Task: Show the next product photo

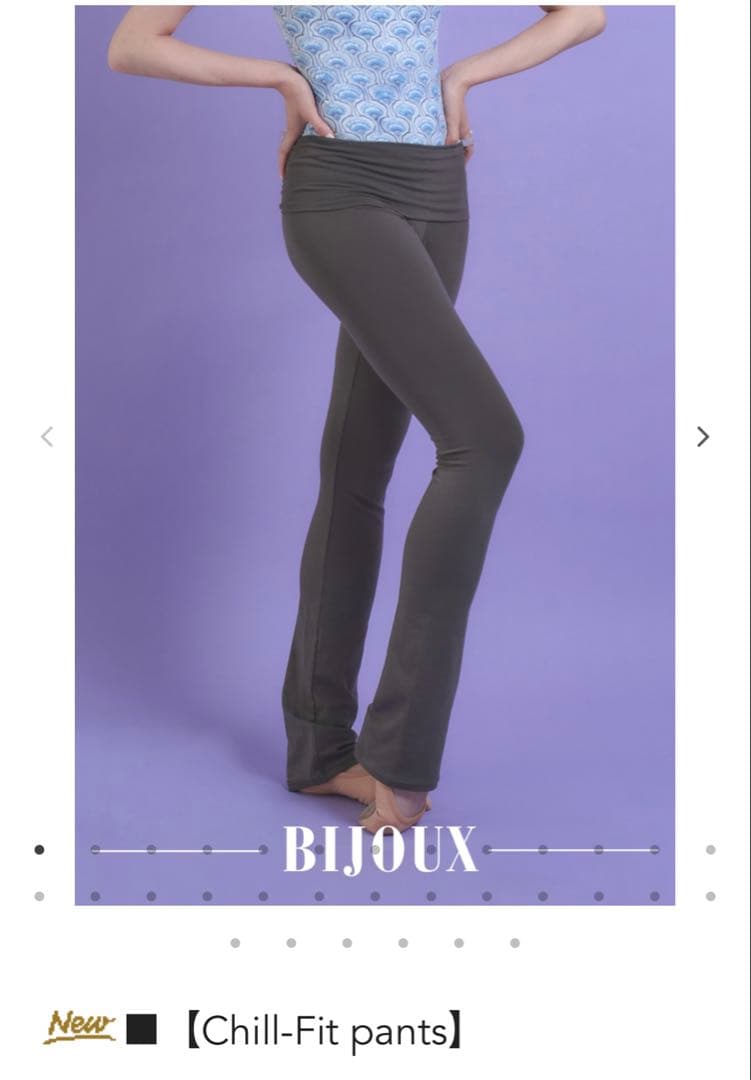Action: tap(703, 436)
